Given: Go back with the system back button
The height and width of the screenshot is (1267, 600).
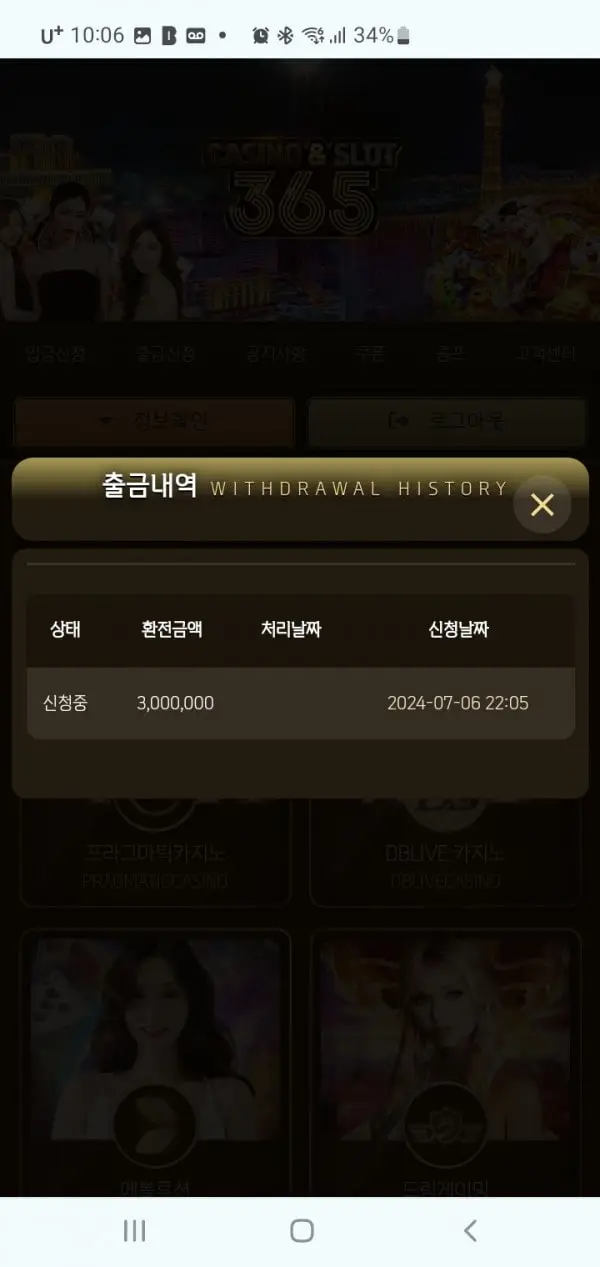Looking at the screenshot, I should [x=470, y=1230].
